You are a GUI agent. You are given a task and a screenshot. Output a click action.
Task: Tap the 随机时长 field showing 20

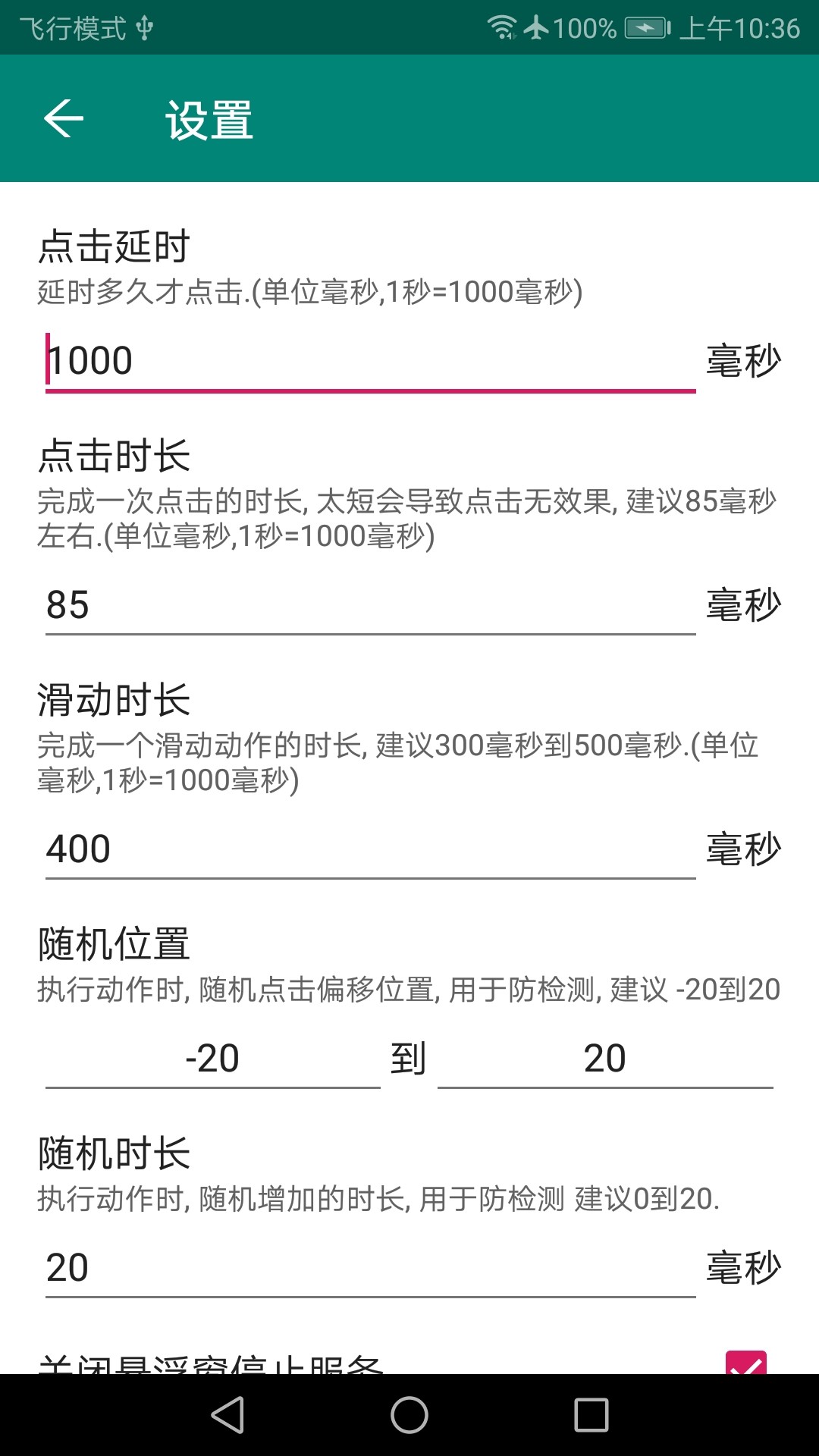[371, 1267]
